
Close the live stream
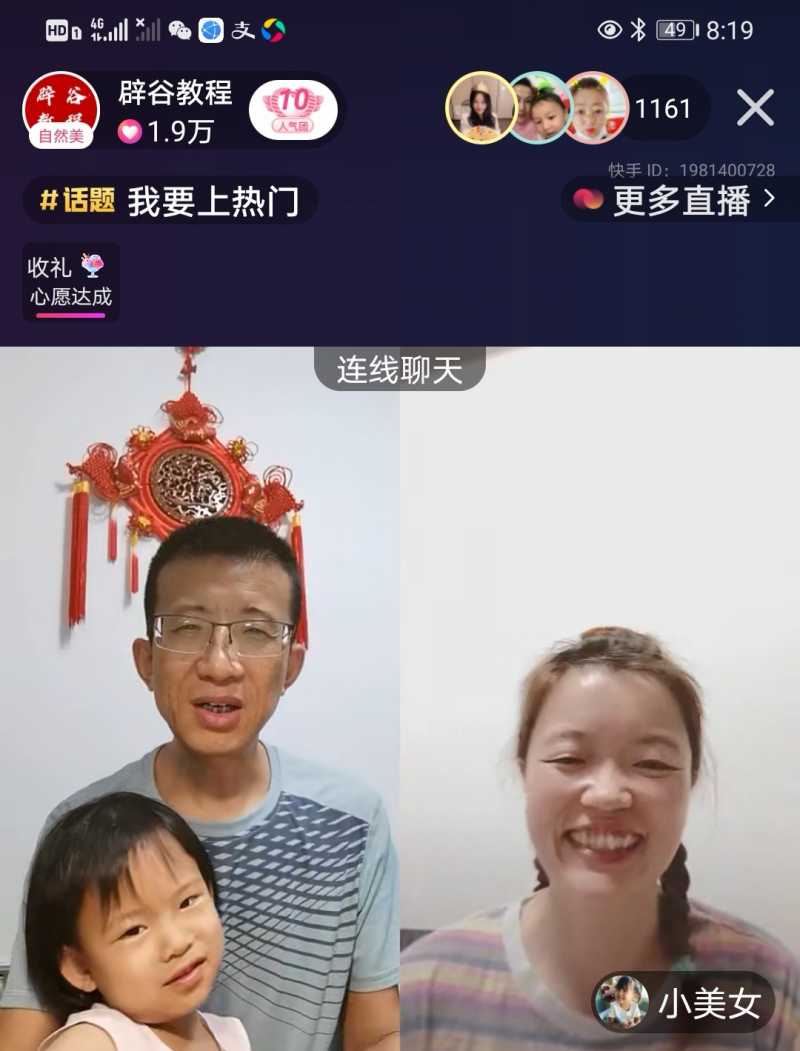[755, 108]
